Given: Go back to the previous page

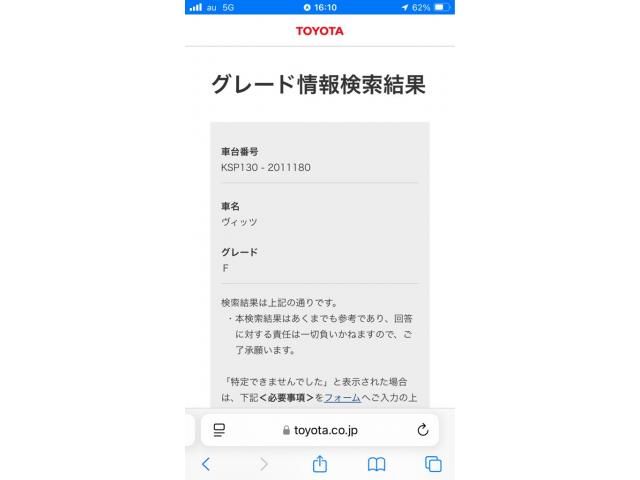Looking at the screenshot, I should 206,464.
